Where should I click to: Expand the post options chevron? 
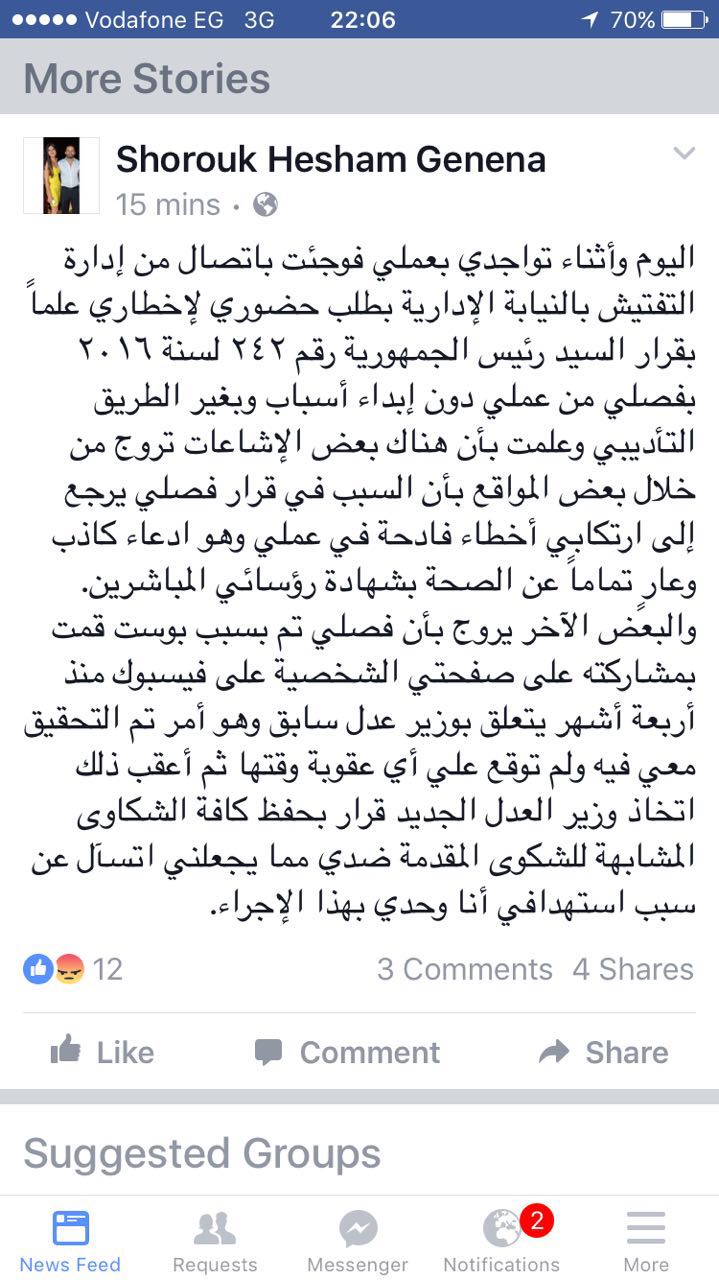click(684, 153)
